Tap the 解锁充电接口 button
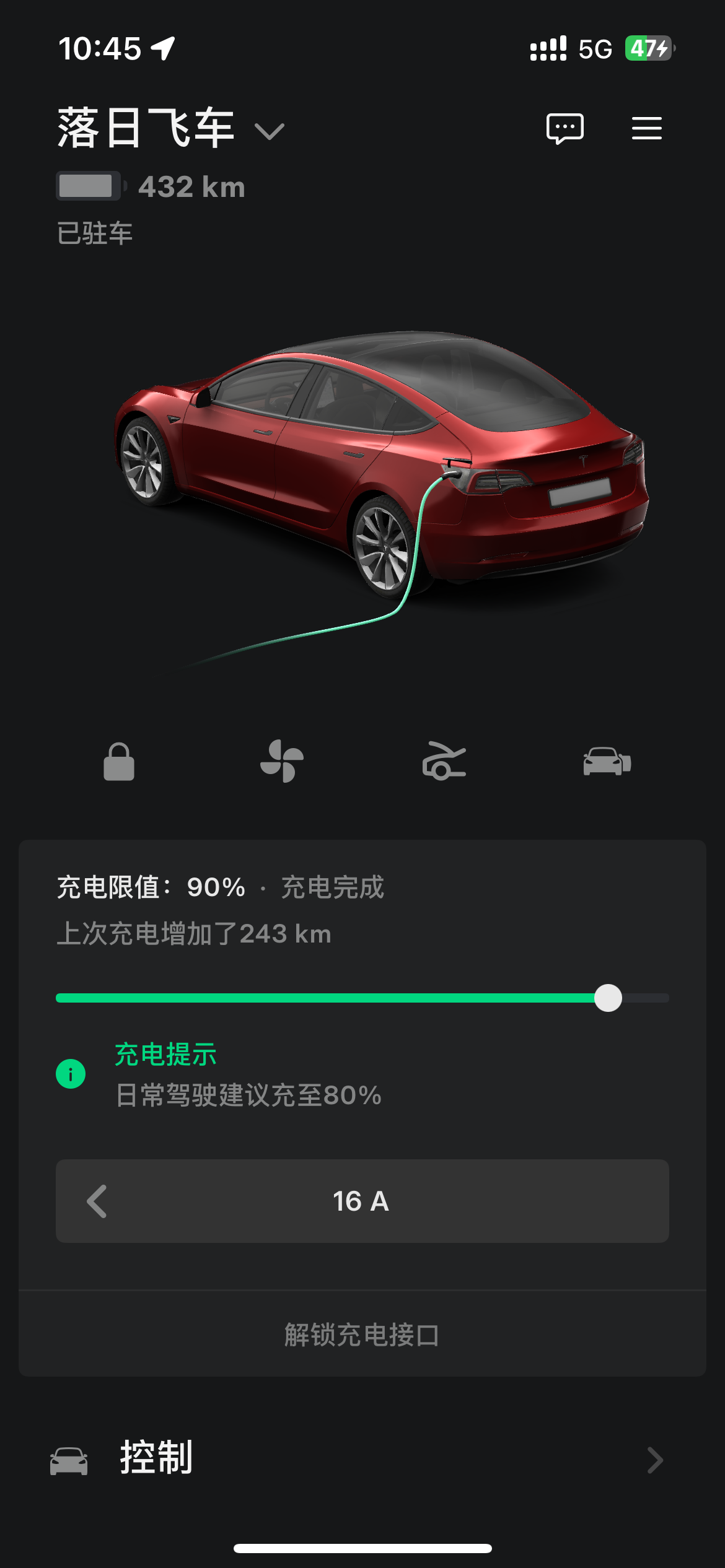 (362, 1335)
